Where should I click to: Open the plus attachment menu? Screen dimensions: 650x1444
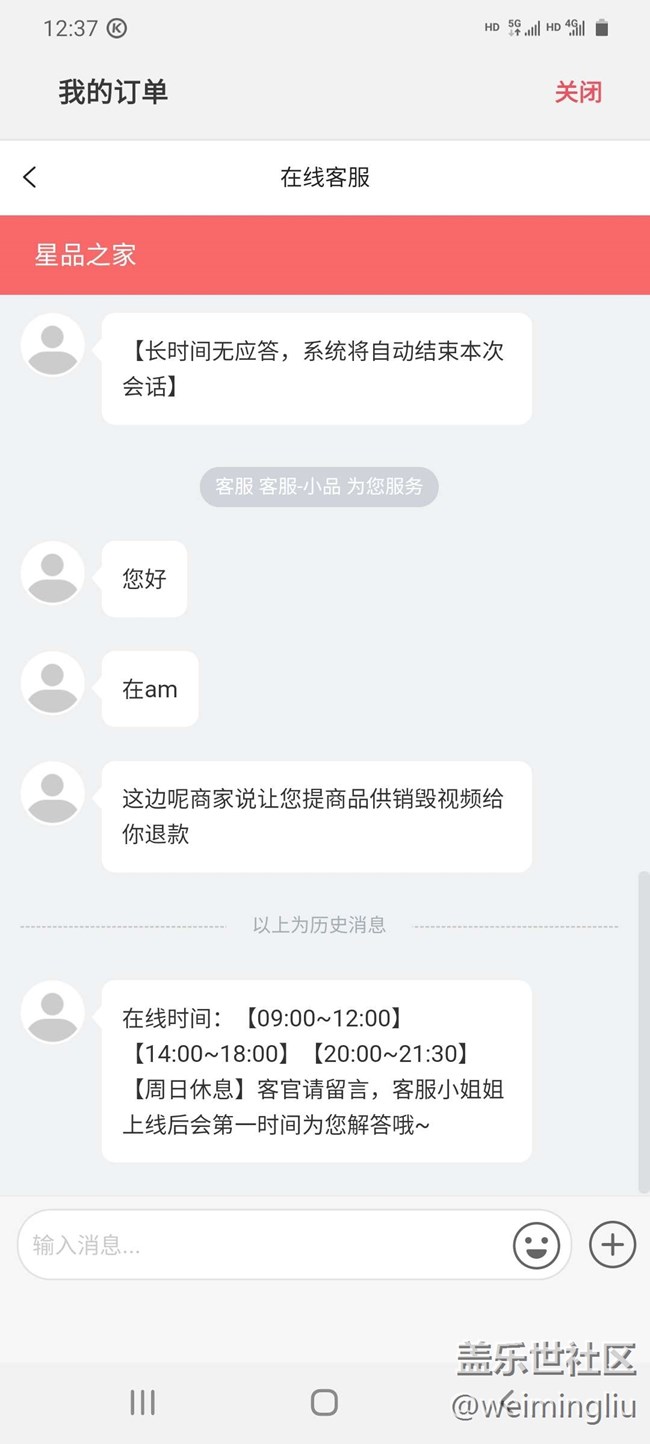[x=612, y=1245]
